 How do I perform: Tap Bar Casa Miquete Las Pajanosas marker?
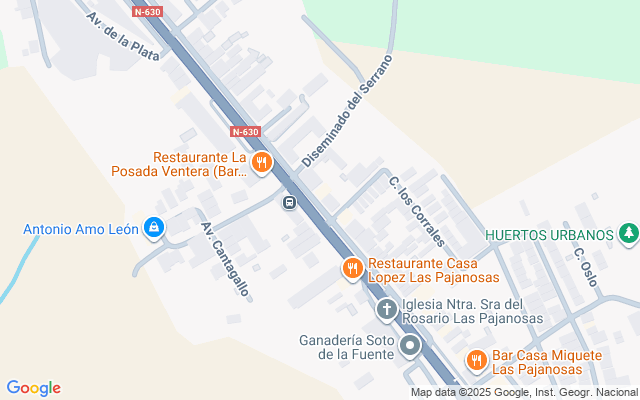[x=476, y=359]
